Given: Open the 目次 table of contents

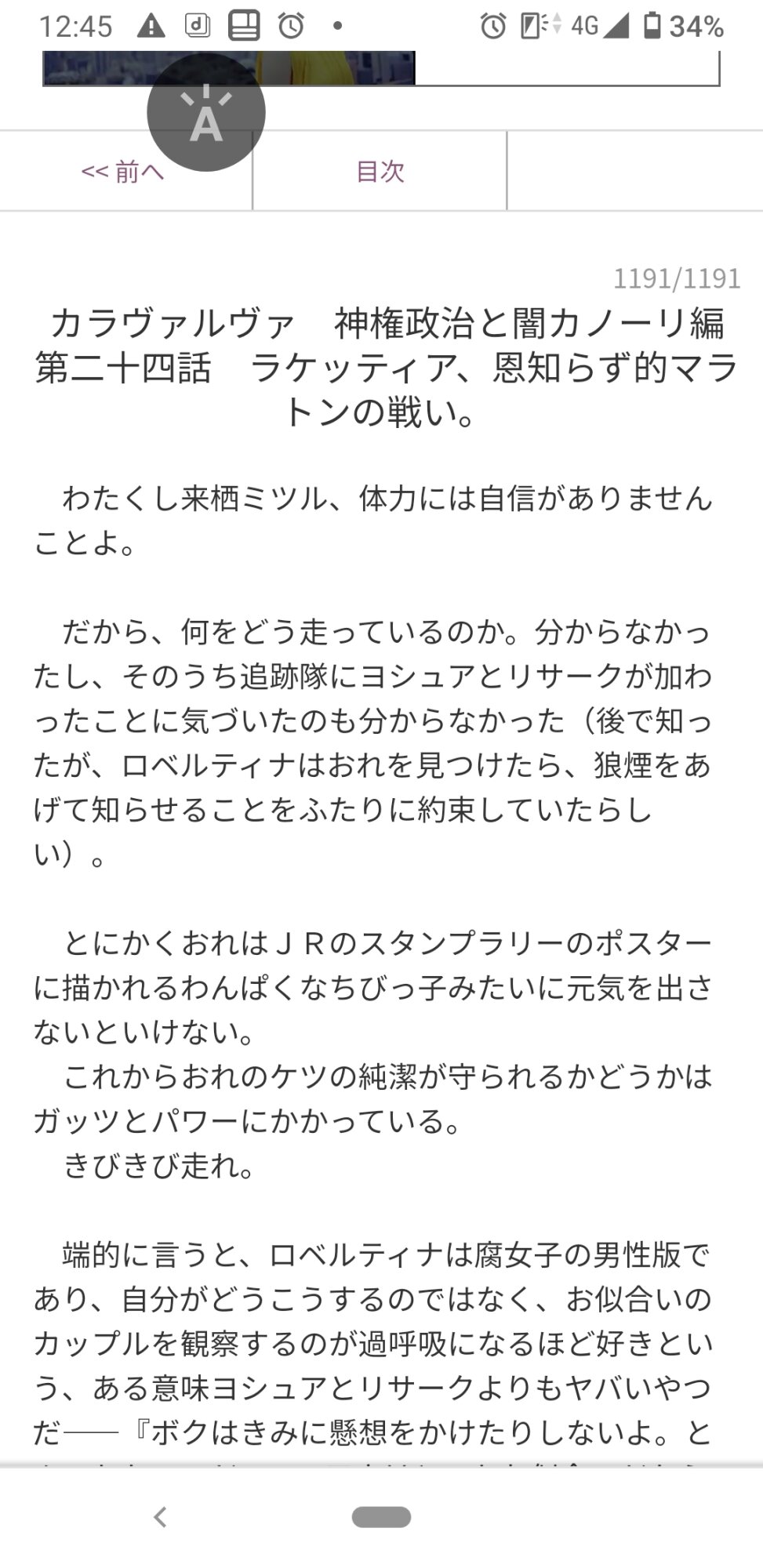Looking at the screenshot, I should pyautogui.click(x=380, y=172).
